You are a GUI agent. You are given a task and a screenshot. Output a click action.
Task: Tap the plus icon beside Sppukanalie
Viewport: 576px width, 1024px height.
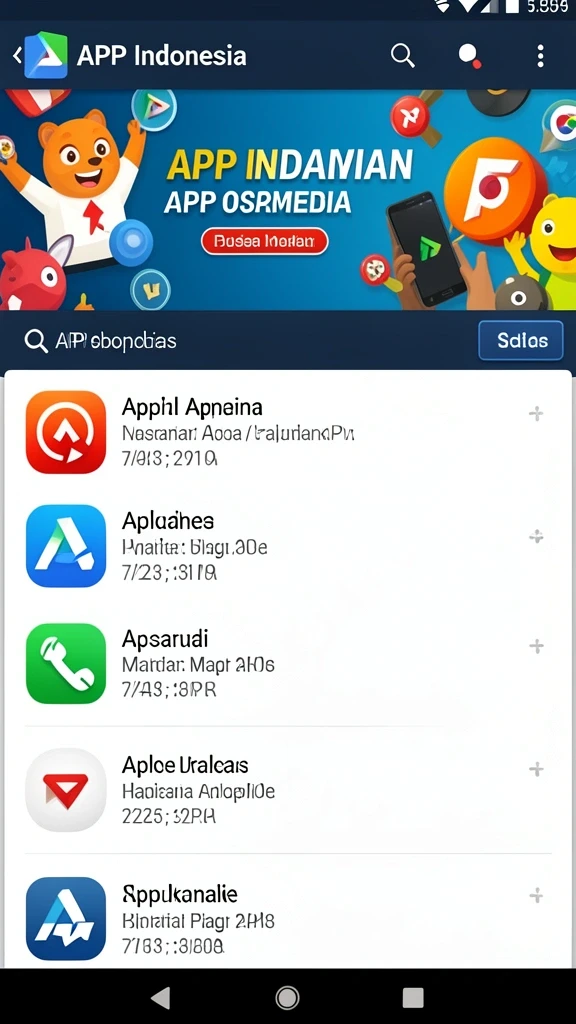(536, 895)
